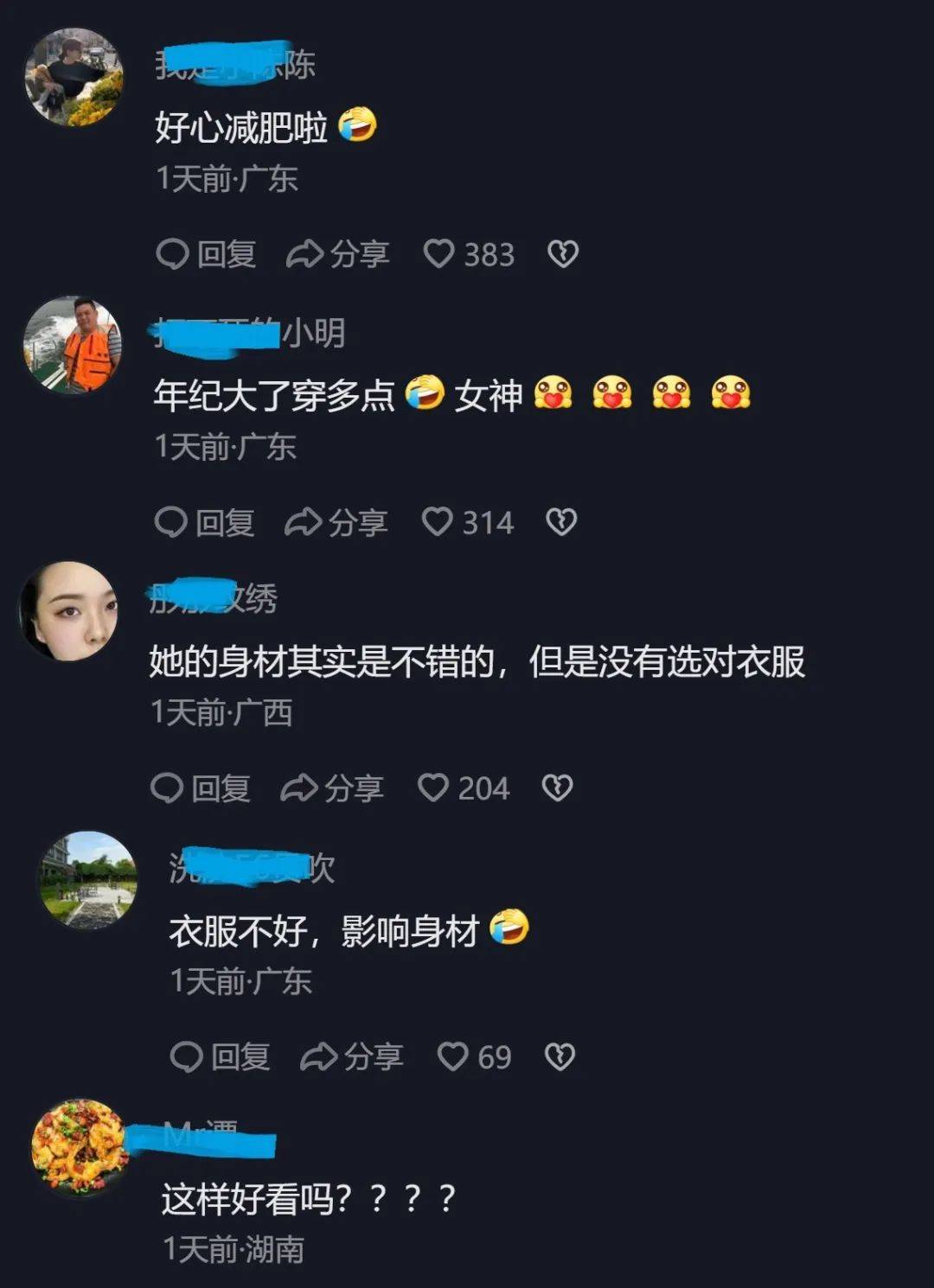Reply to the comment 好心减肥啦
934x1288 pixels.
pyautogui.click(x=206, y=254)
